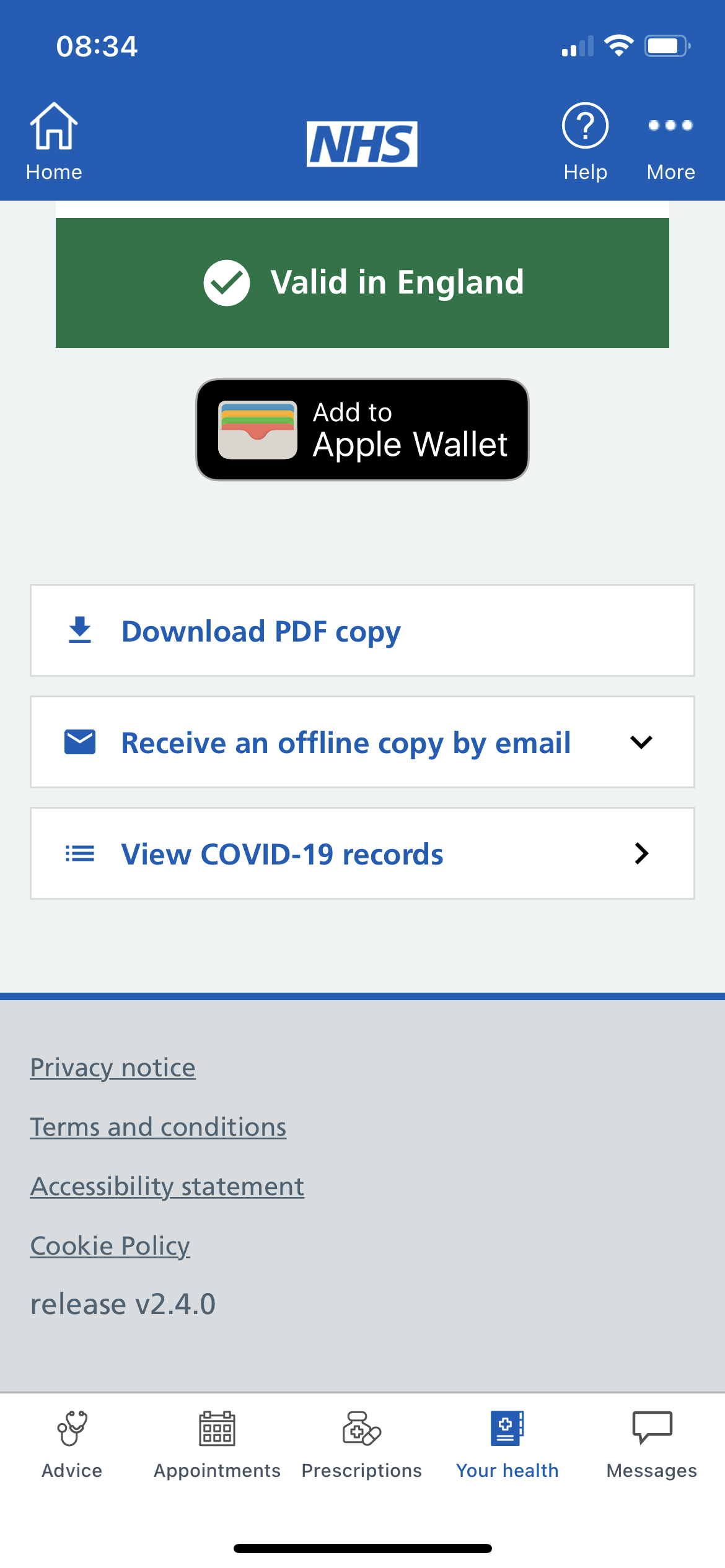The height and width of the screenshot is (1568, 725).
Task: Switch to the Prescriptions tab
Action: click(x=362, y=1444)
